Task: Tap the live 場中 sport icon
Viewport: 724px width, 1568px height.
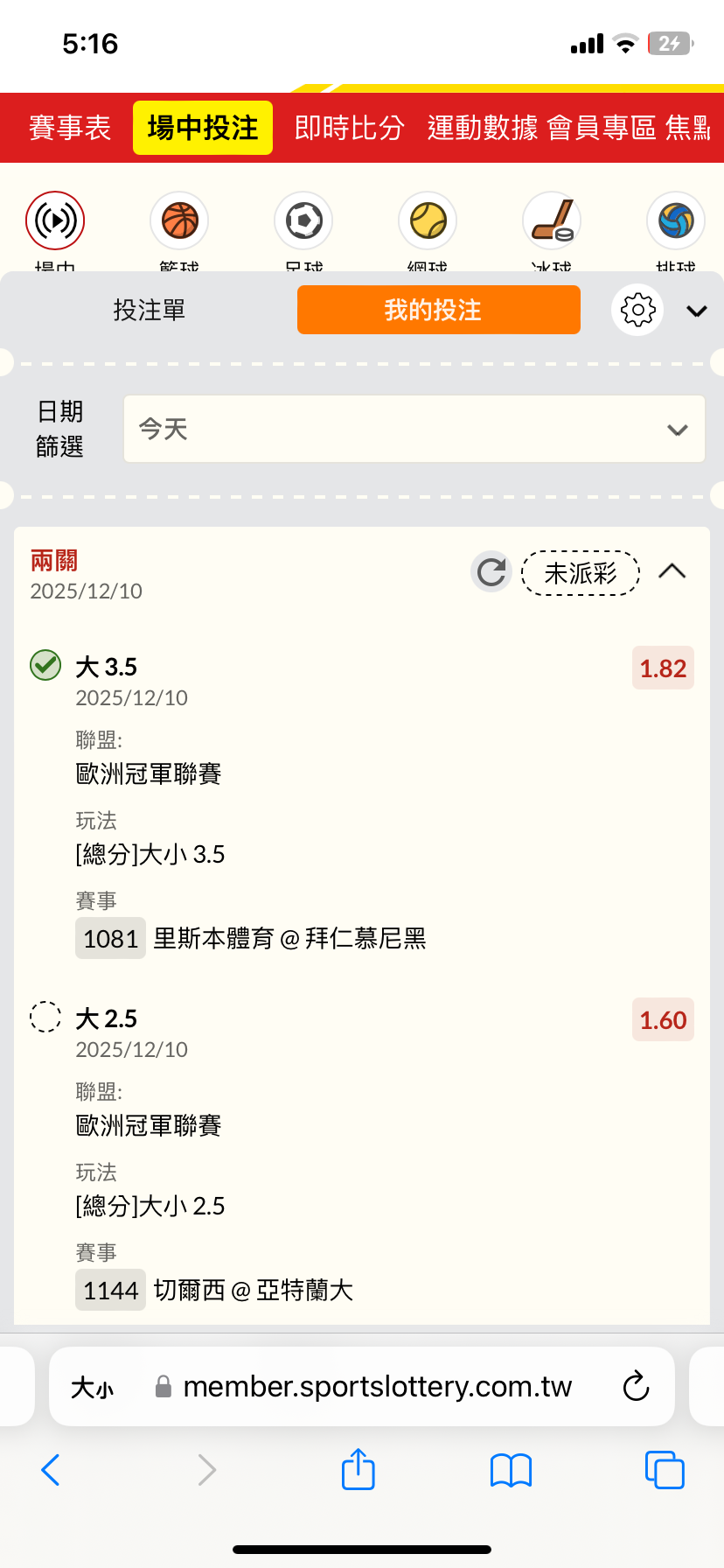Action: (55, 221)
